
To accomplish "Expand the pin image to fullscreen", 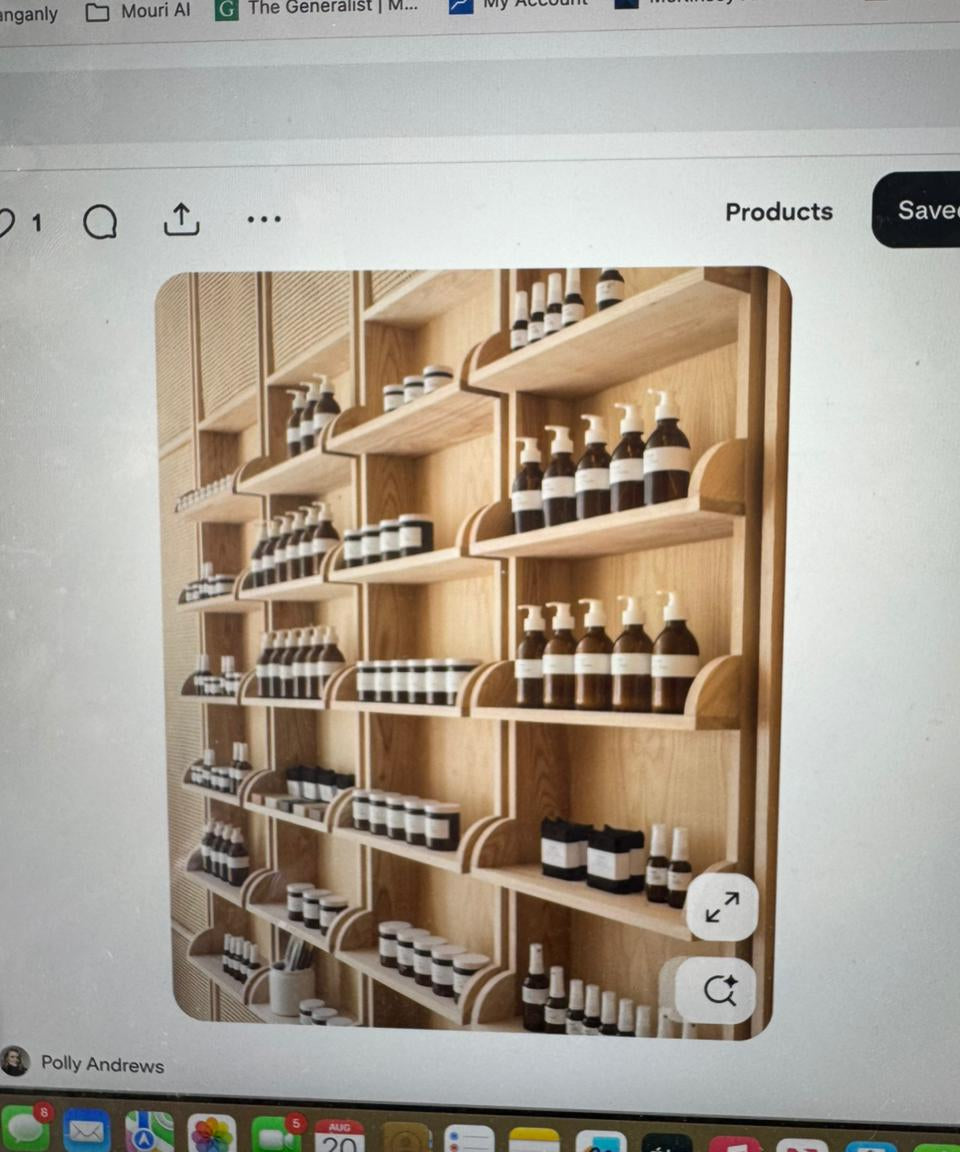I will 722,907.
